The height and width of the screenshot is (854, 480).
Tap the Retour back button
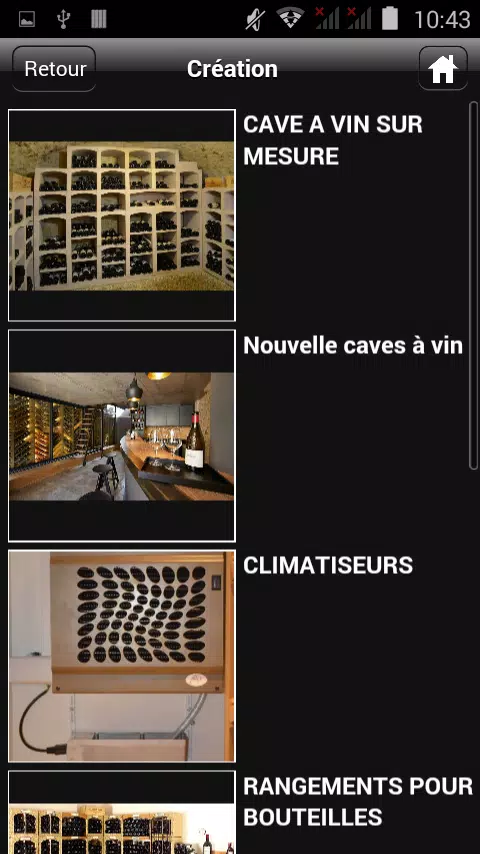tap(54, 69)
